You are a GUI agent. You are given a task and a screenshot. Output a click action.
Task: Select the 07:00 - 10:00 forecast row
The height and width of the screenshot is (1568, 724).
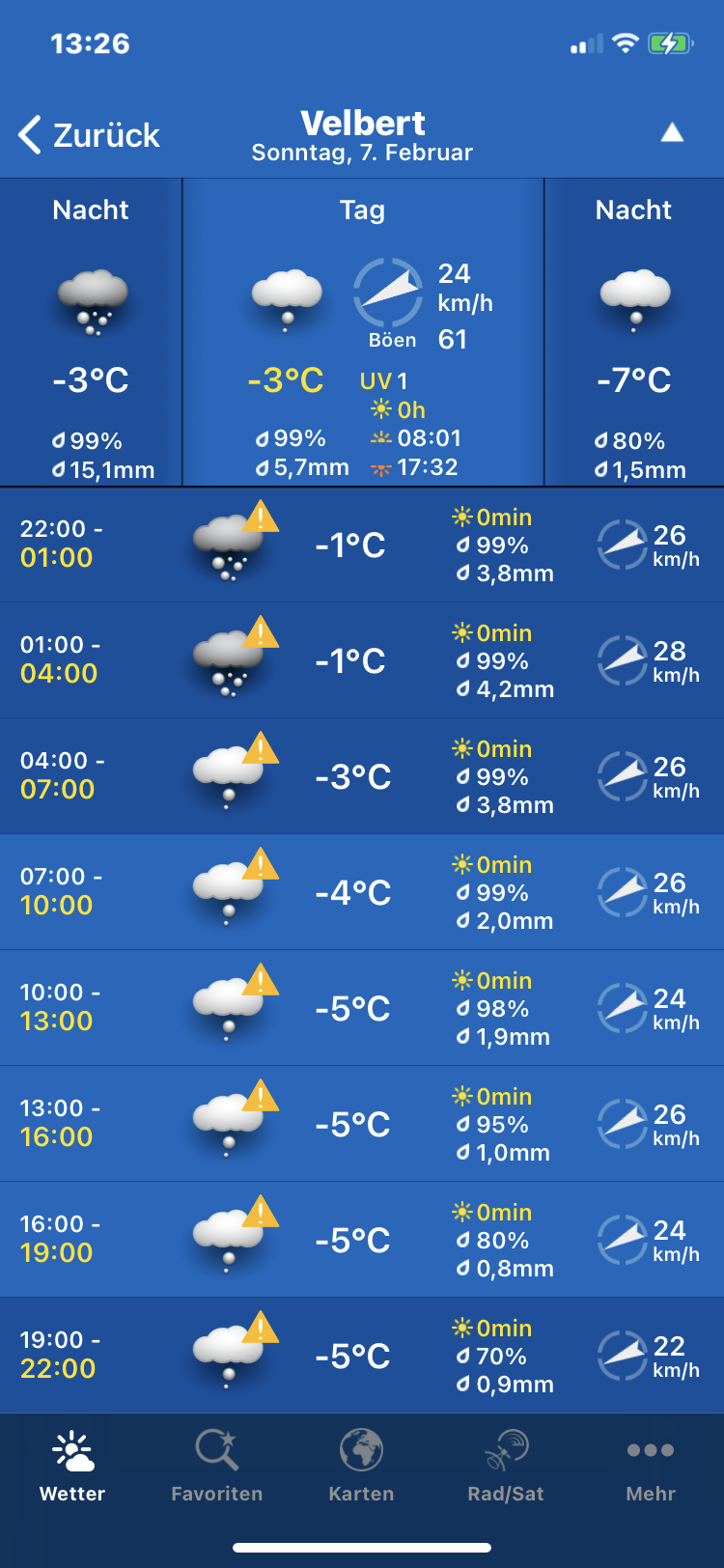(x=362, y=892)
